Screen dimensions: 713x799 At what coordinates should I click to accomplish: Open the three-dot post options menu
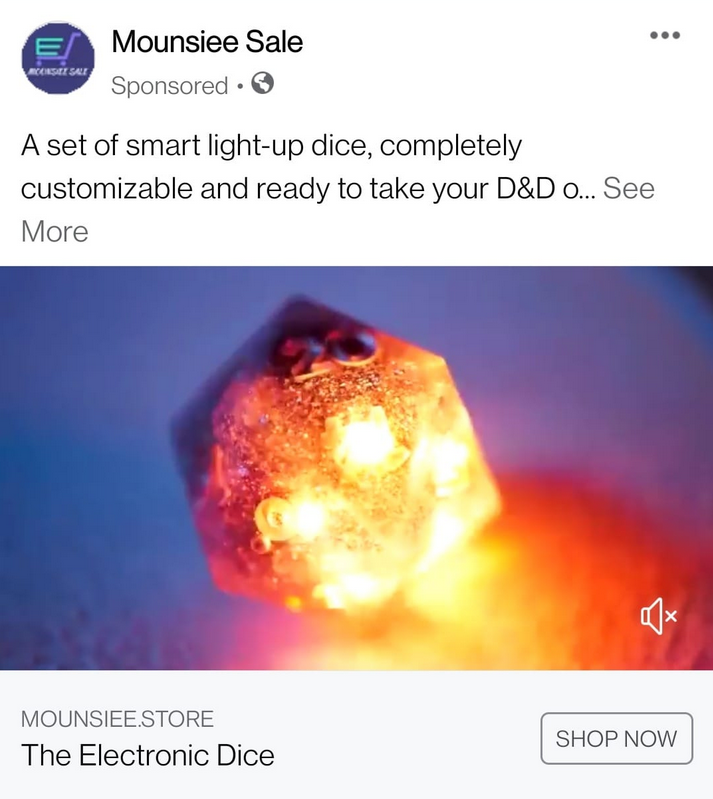click(664, 35)
